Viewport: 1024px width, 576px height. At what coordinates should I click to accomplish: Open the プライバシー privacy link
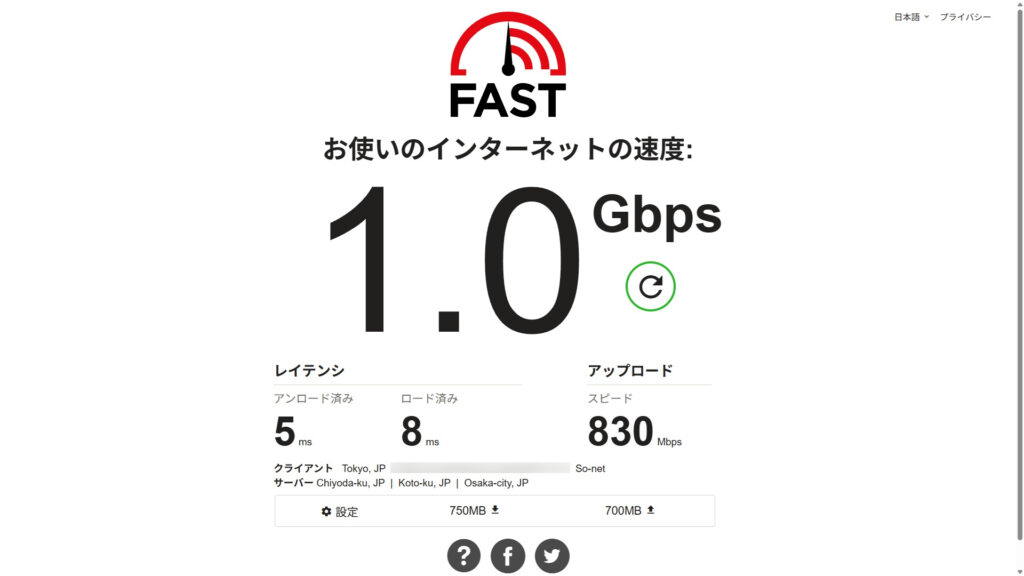point(965,17)
